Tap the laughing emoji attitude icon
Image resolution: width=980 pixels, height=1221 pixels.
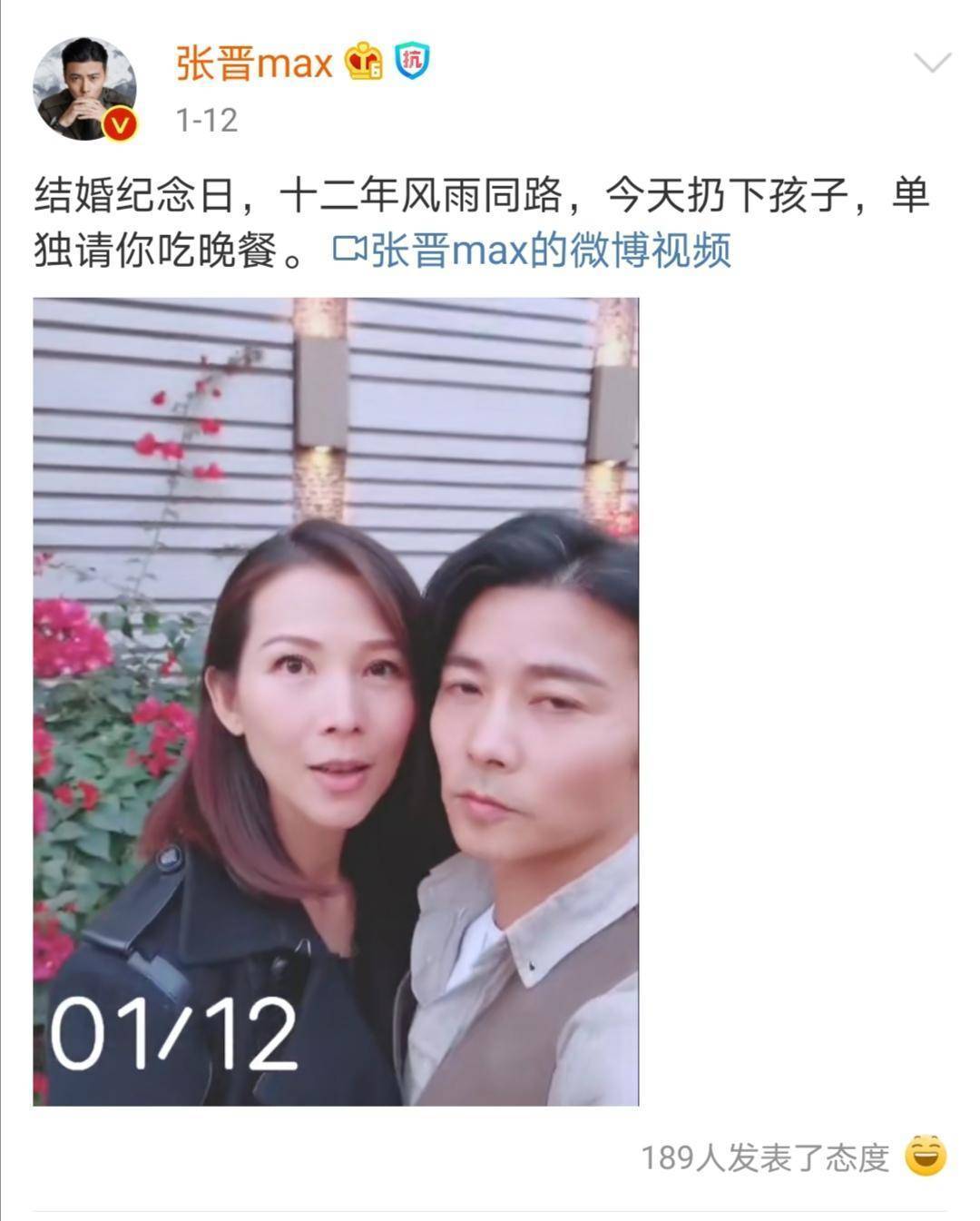pos(926,1156)
